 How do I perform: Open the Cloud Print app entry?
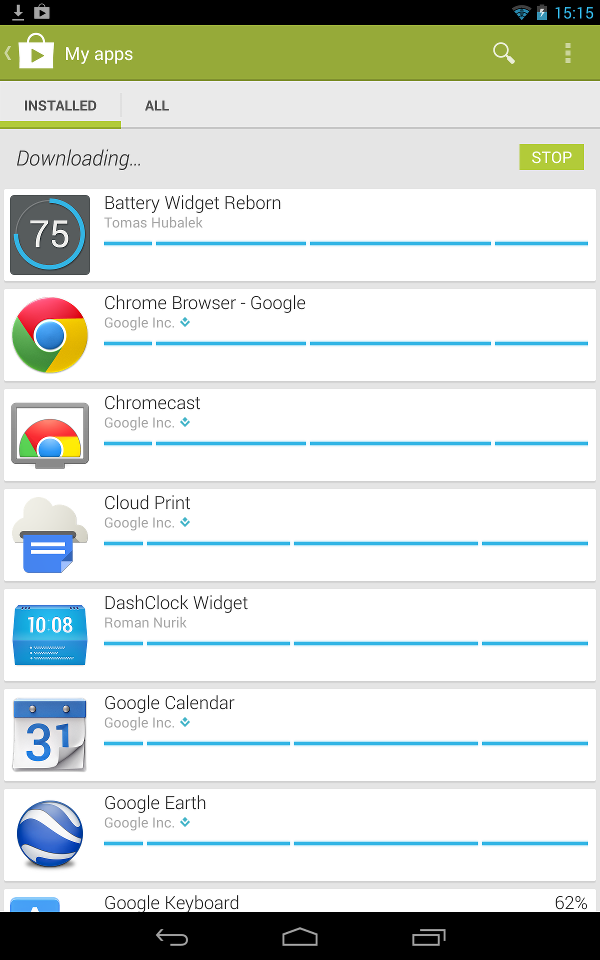300,535
